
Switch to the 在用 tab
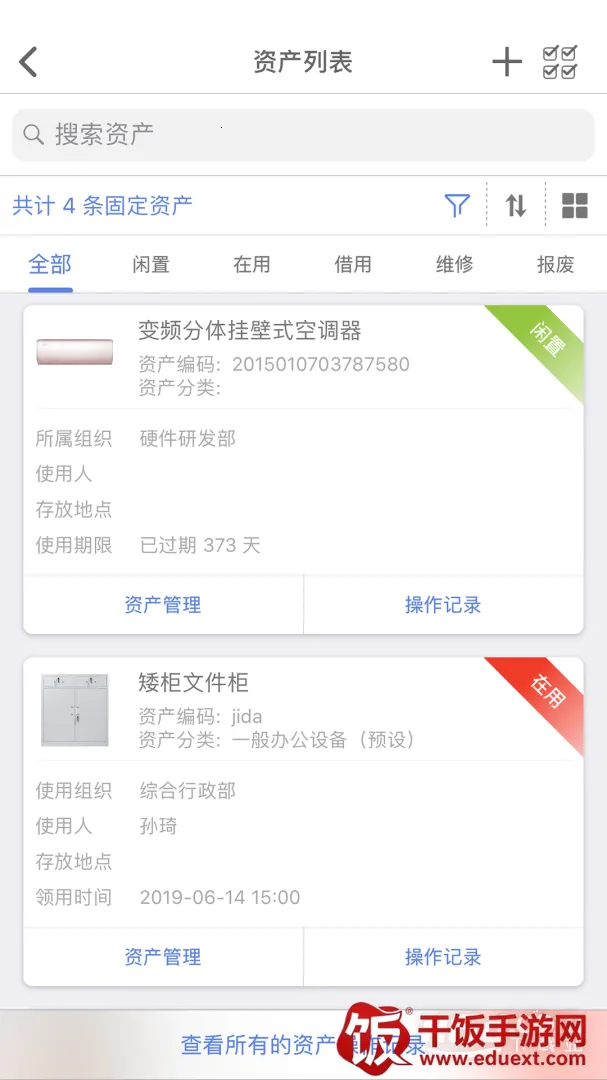tap(252, 264)
